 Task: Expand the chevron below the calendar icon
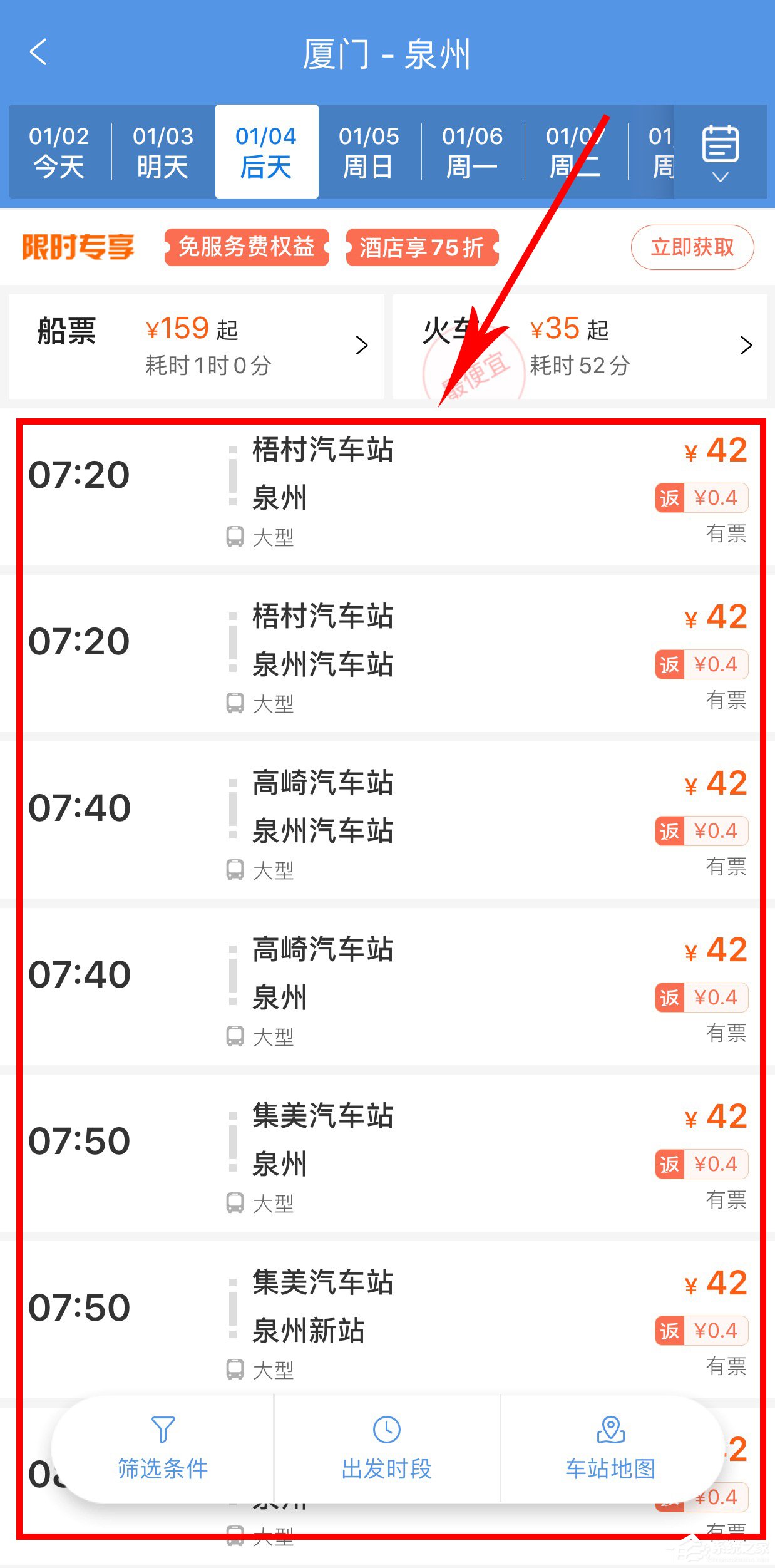[721, 176]
